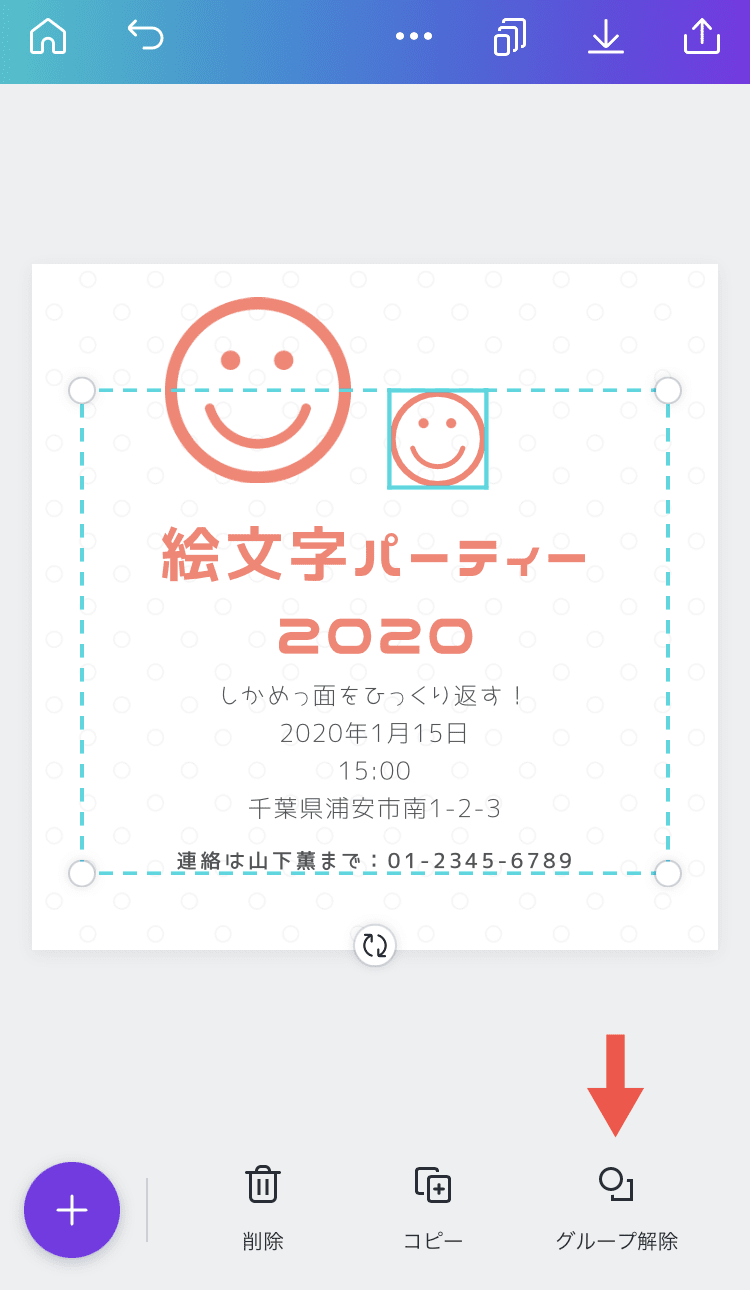
Task: Open the more options menu
Action: pyautogui.click(x=415, y=36)
